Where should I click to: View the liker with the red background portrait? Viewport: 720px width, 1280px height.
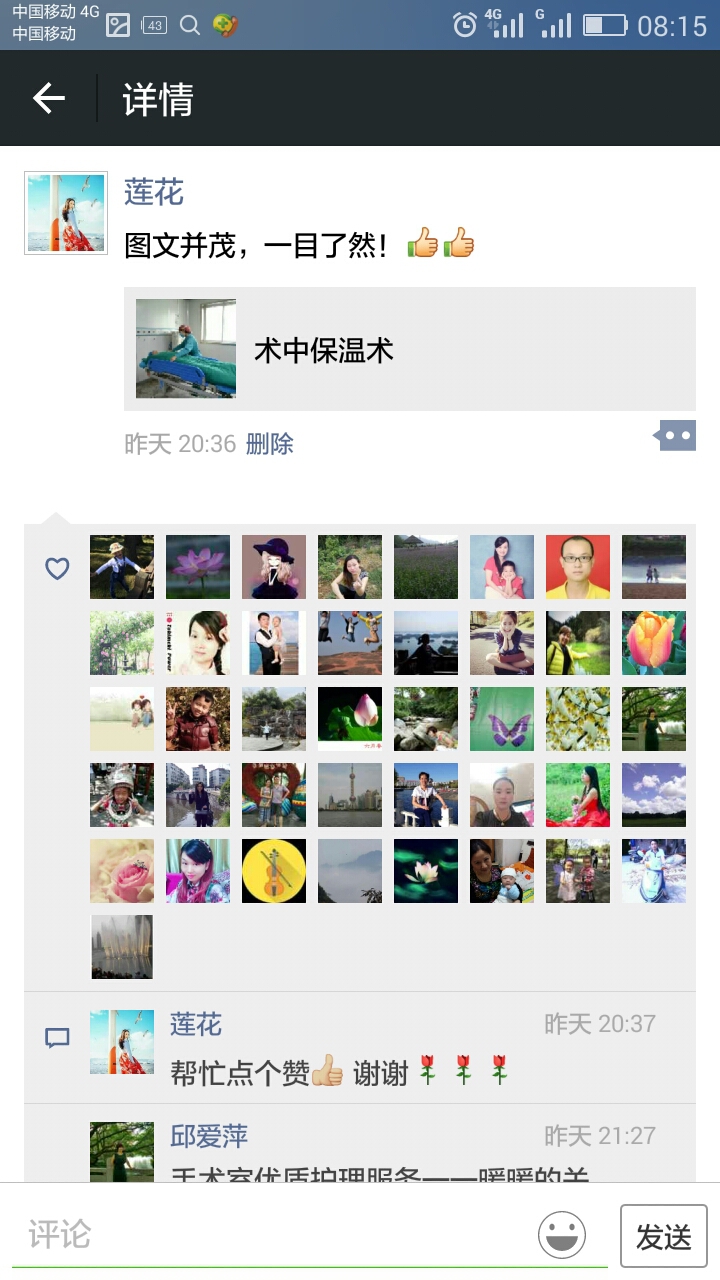(x=578, y=567)
